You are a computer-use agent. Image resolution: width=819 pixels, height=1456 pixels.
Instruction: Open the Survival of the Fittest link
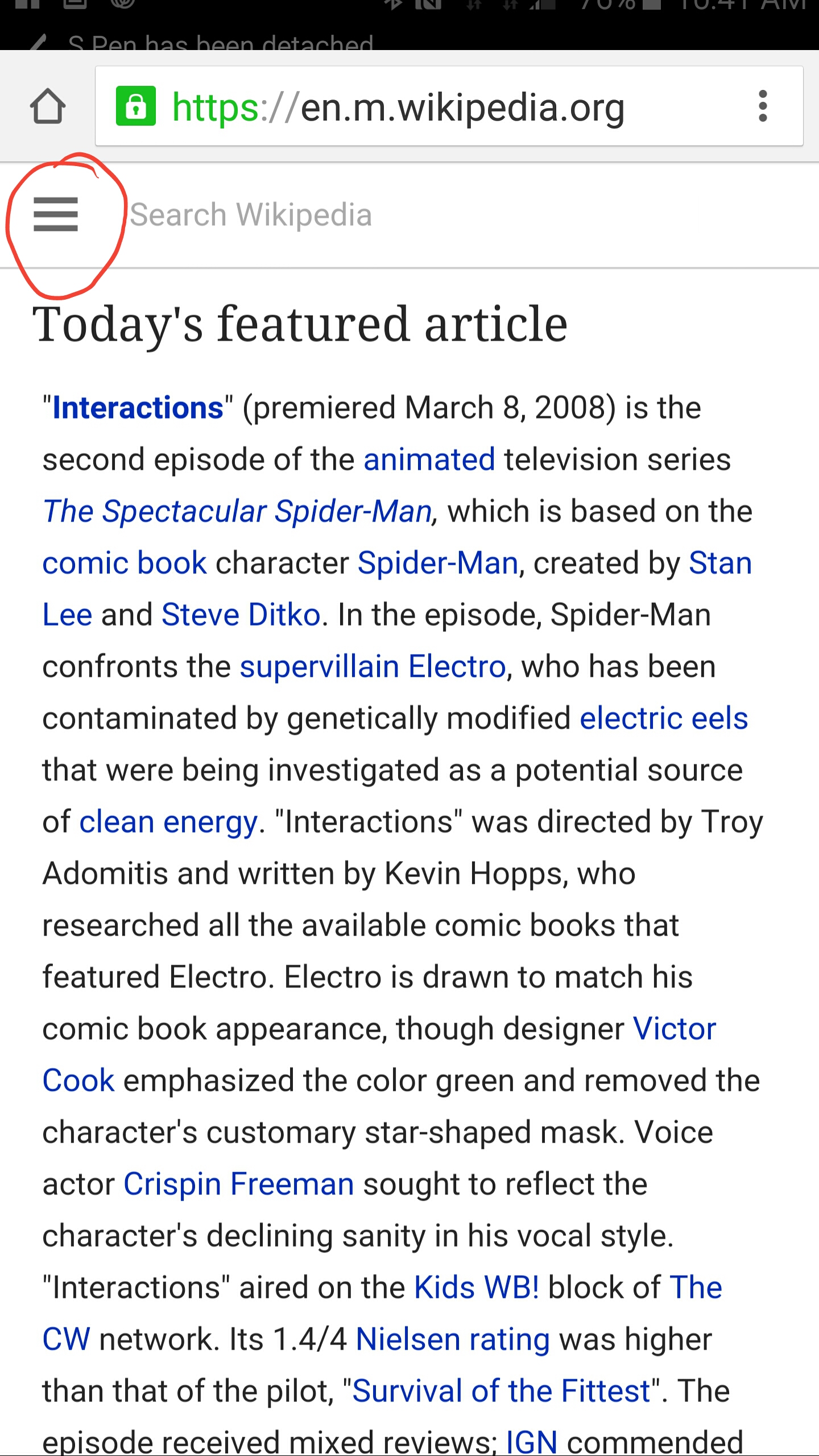coord(501,1391)
